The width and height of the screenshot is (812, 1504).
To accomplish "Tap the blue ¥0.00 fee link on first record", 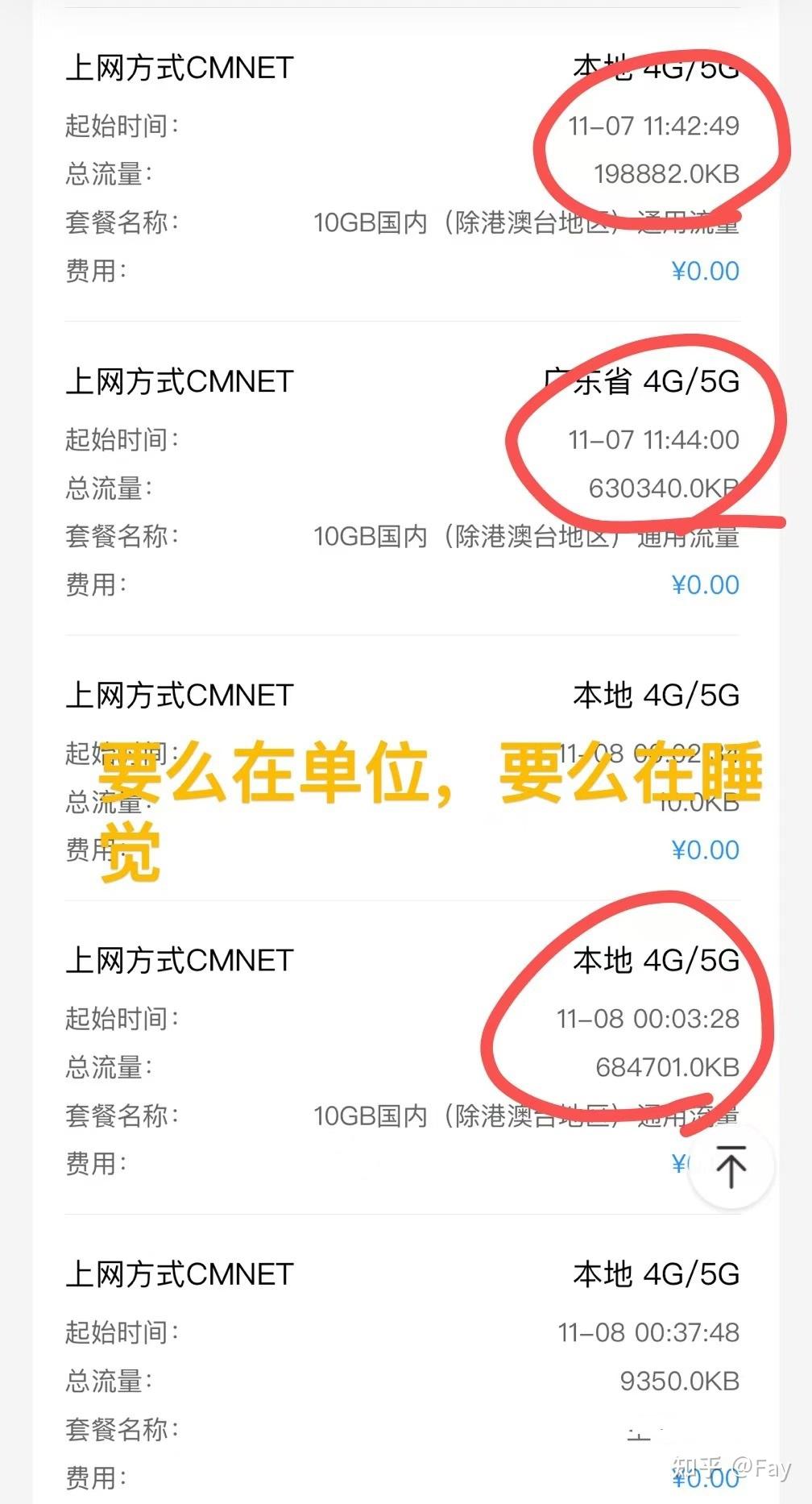I will pyautogui.click(x=705, y=270).
